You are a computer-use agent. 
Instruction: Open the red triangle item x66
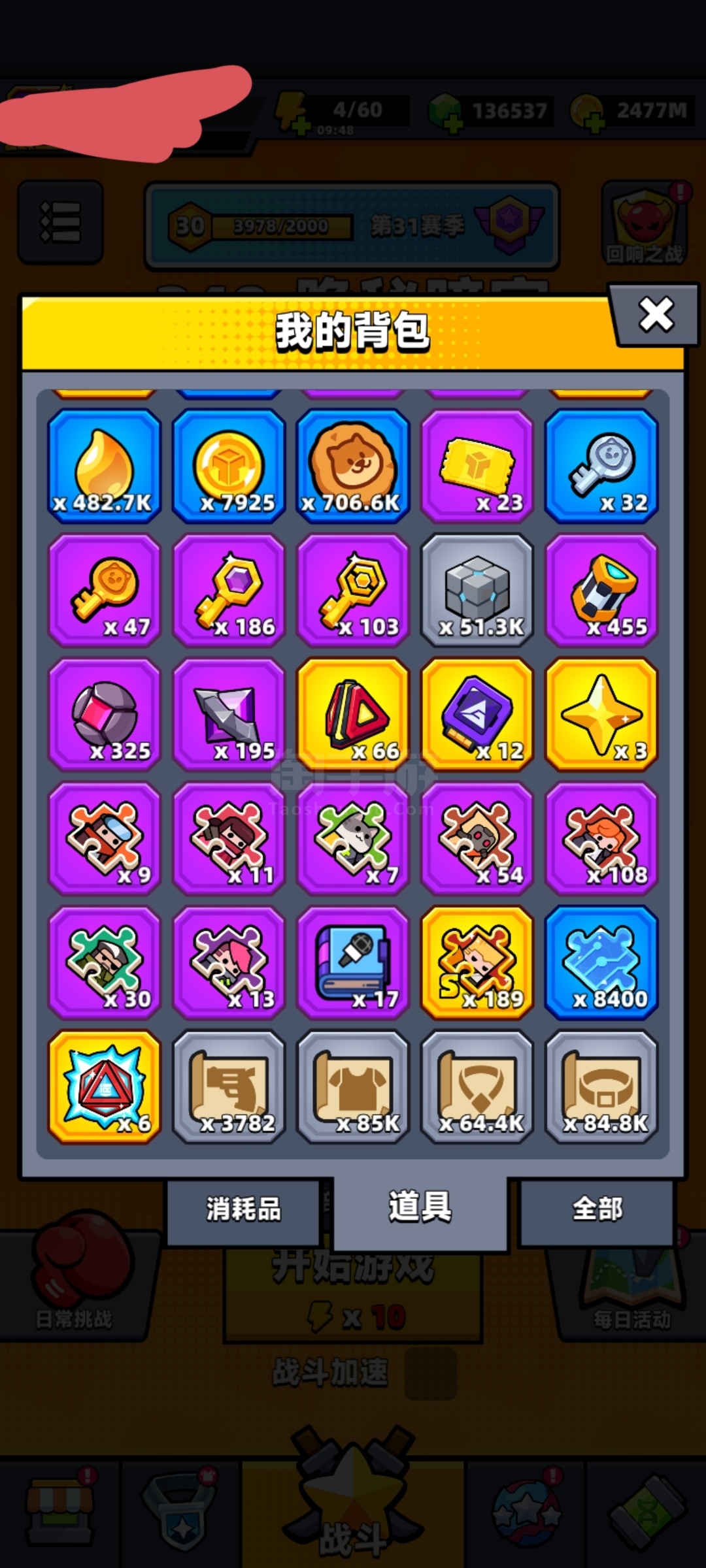click(353, 714)
